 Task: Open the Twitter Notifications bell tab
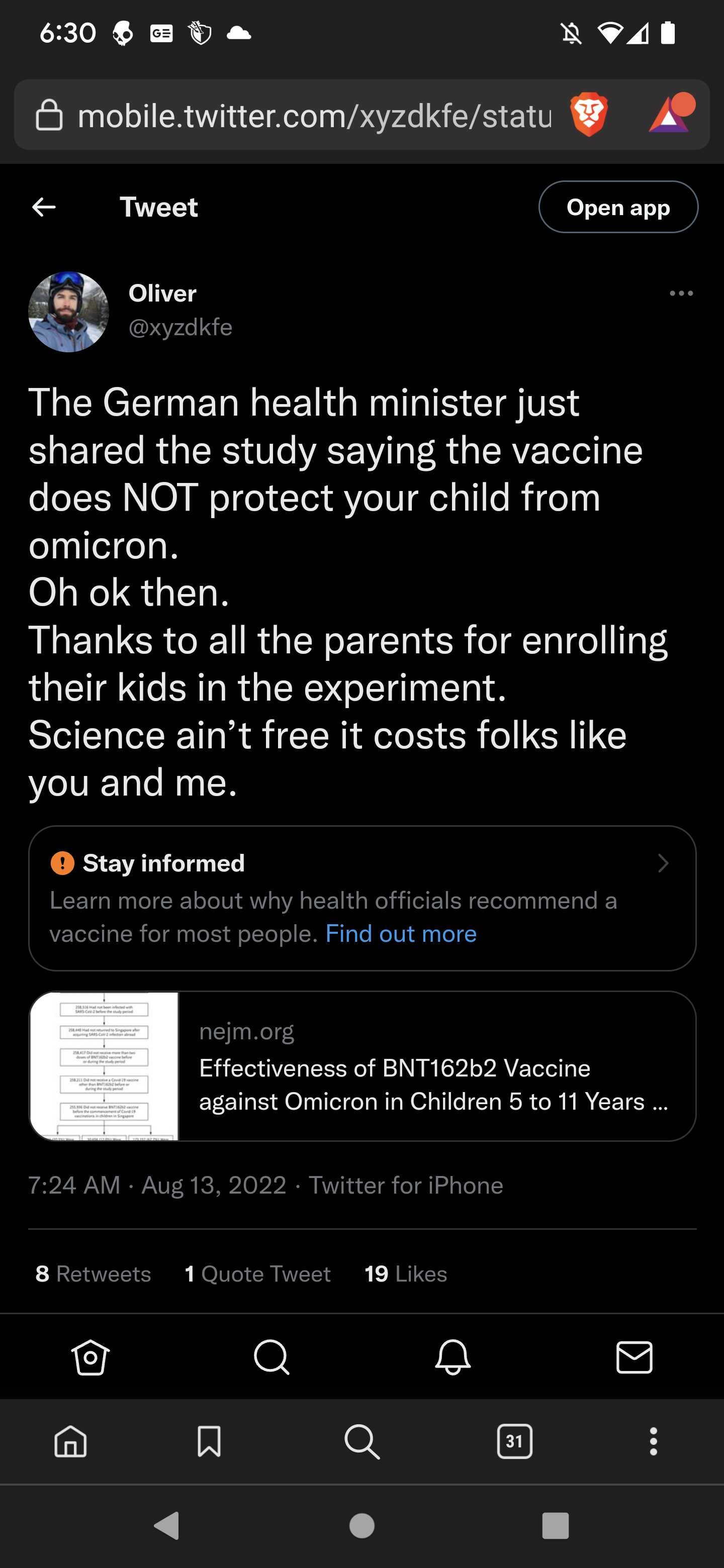click(452, 1357)
